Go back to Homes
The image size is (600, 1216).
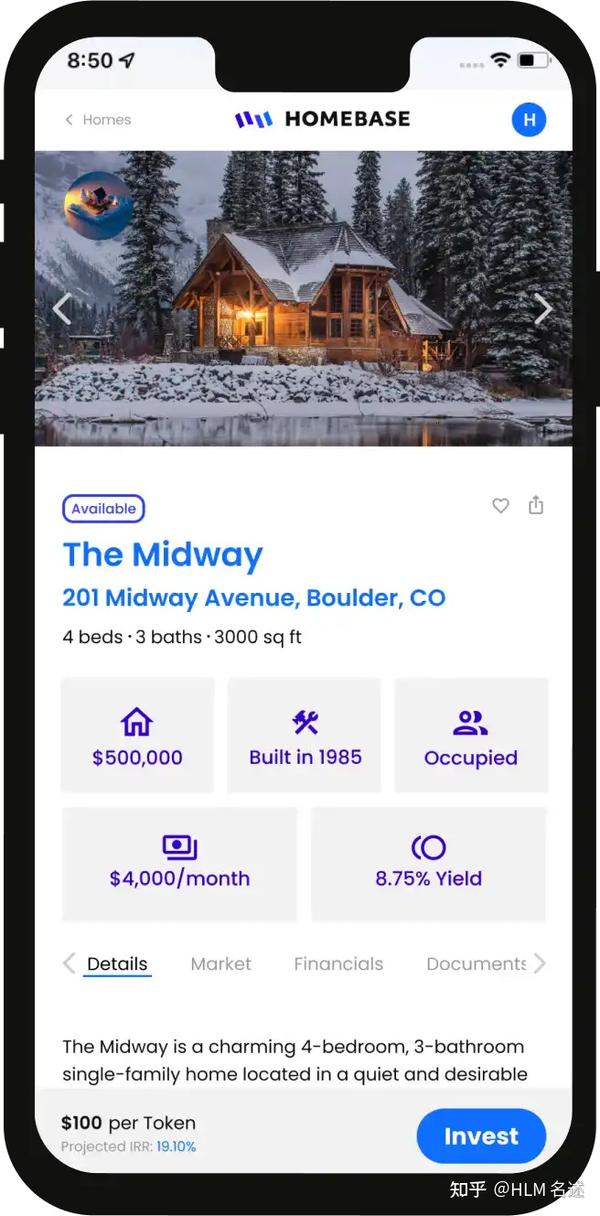98,120
